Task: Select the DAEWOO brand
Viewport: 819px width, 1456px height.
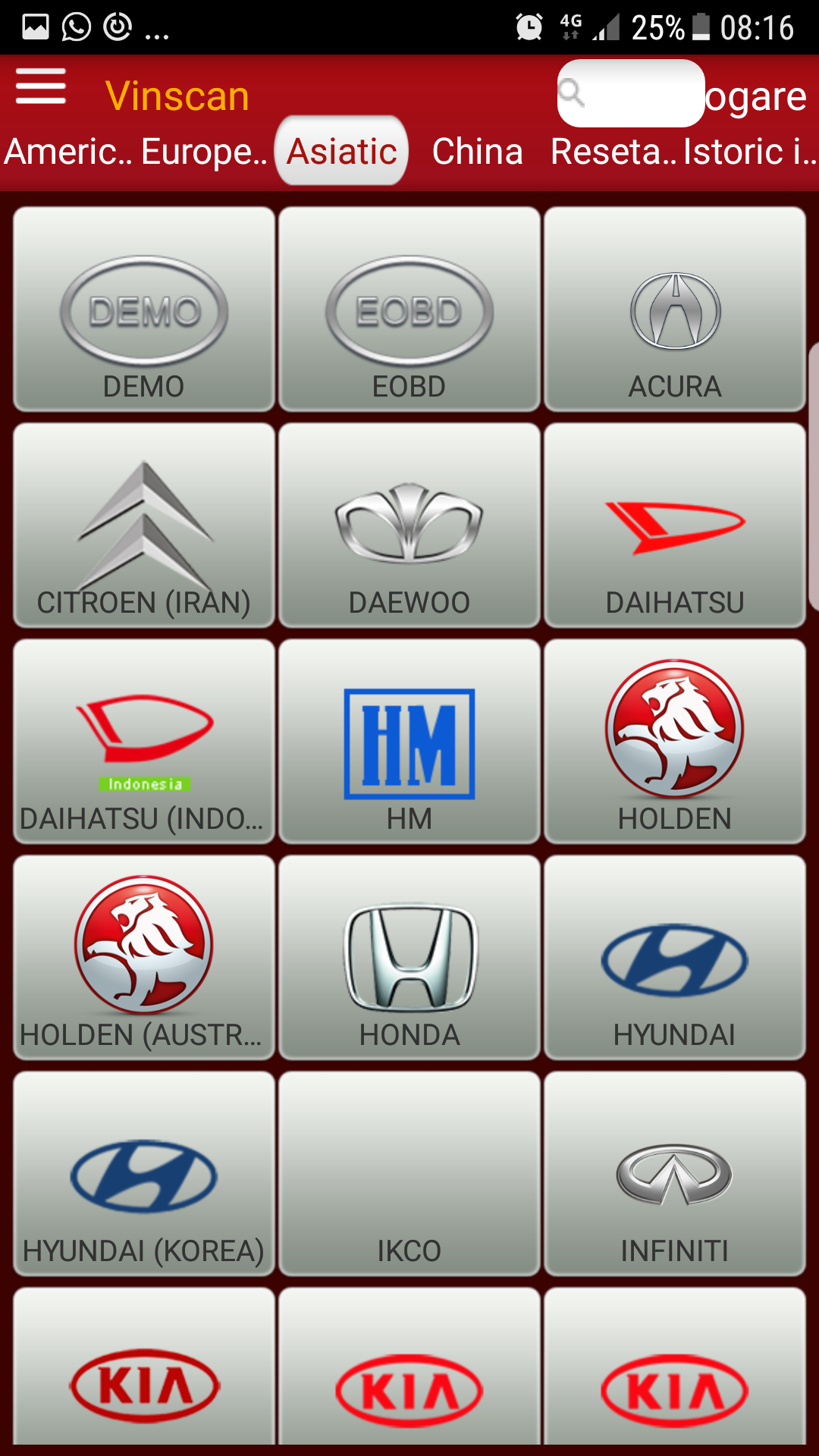Action: (409, 525)
